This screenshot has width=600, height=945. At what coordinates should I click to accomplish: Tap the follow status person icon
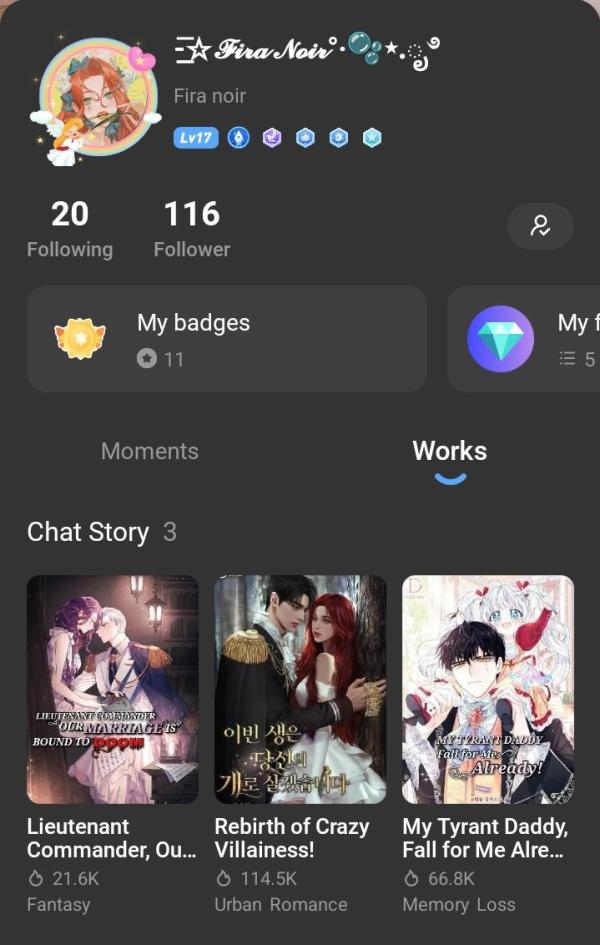pos(540,226)
